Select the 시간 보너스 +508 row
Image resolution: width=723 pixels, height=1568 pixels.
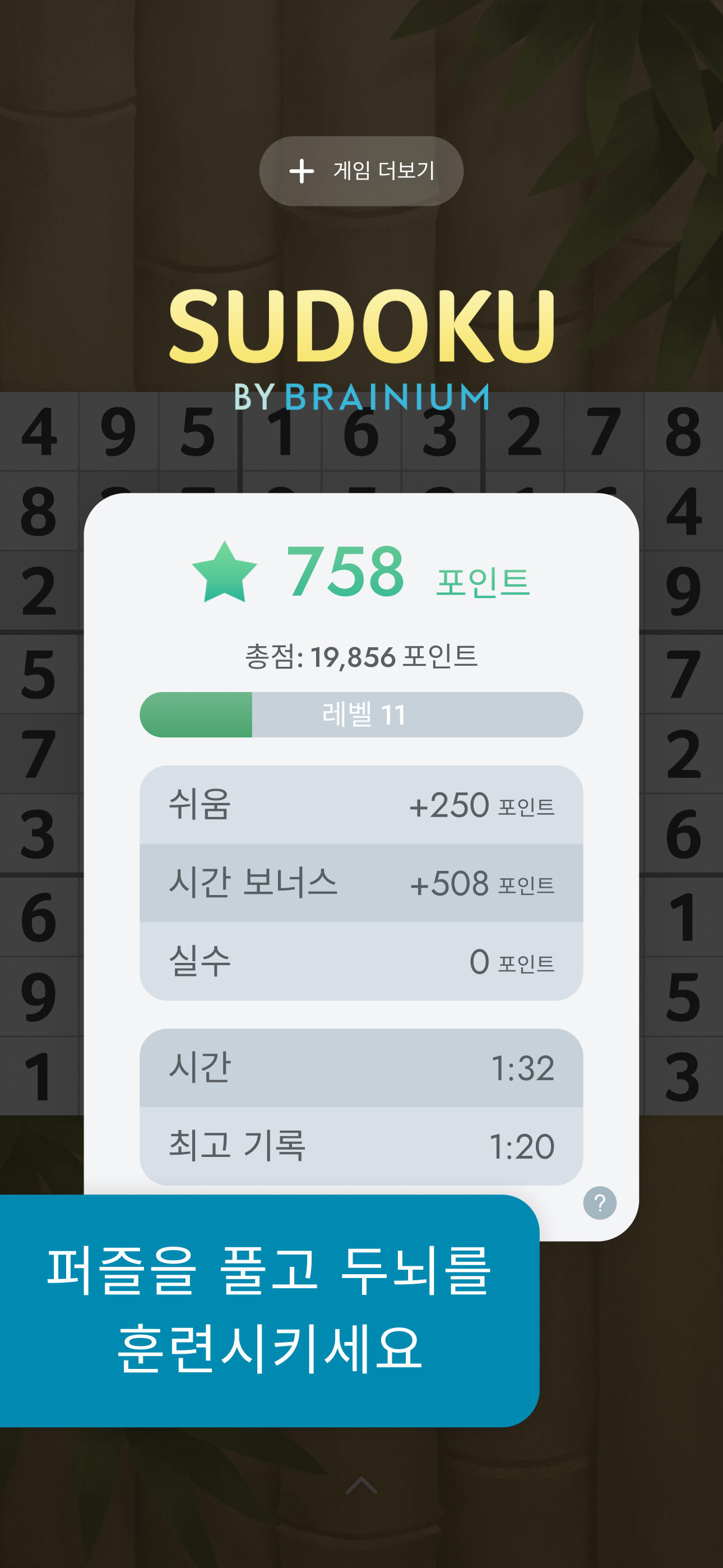[361, 882]
